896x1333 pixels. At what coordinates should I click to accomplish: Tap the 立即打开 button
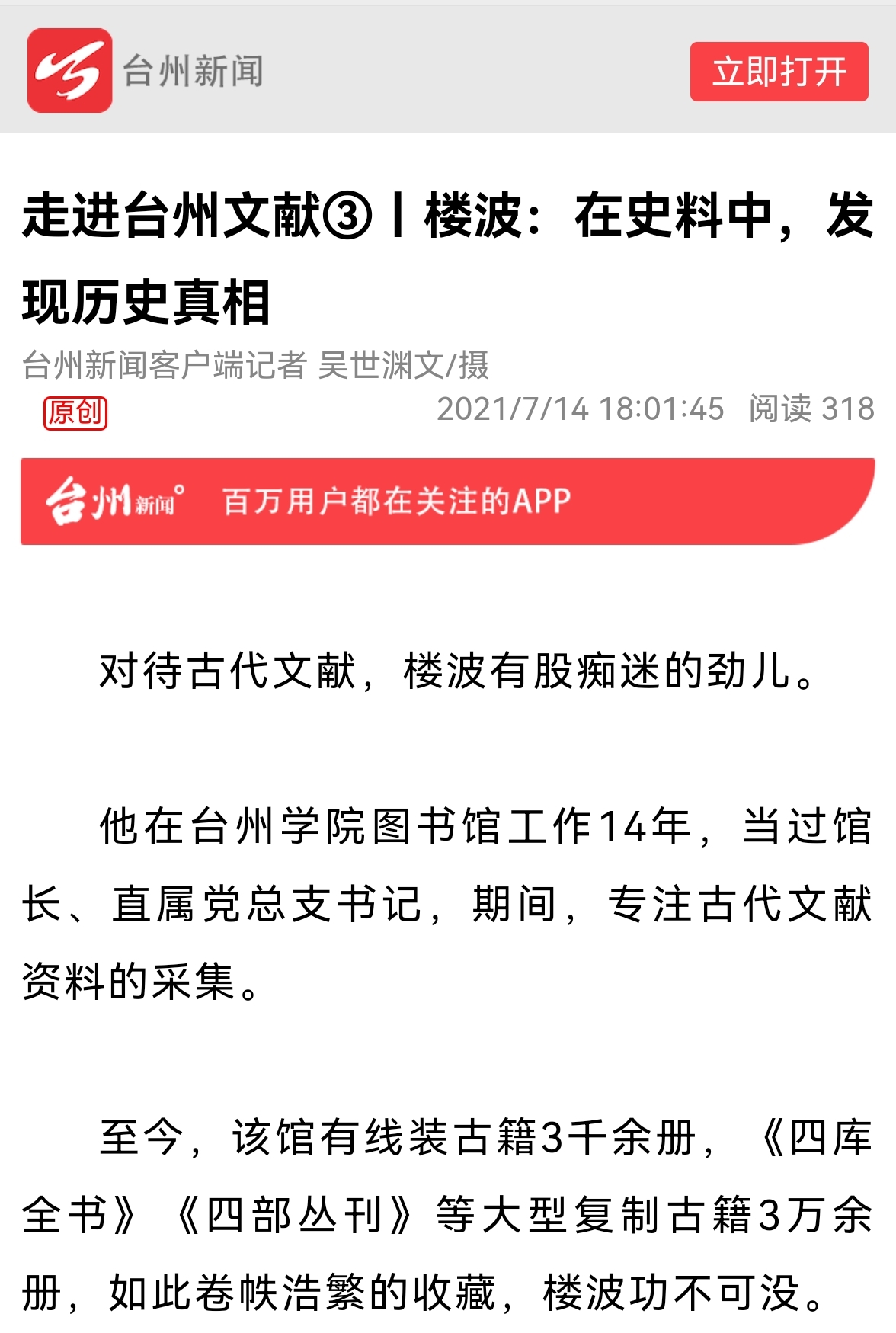(x=779, y=72)
